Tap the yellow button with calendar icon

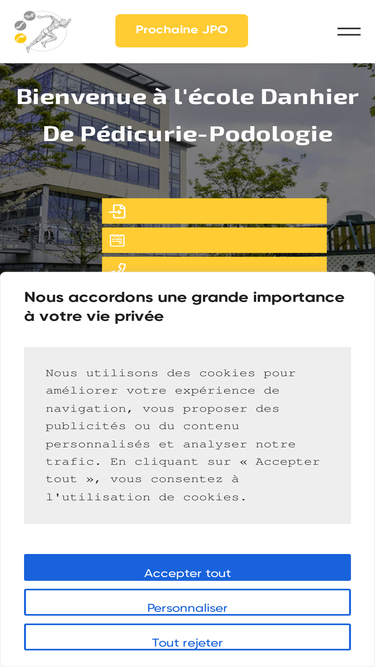tap(214, 240)
